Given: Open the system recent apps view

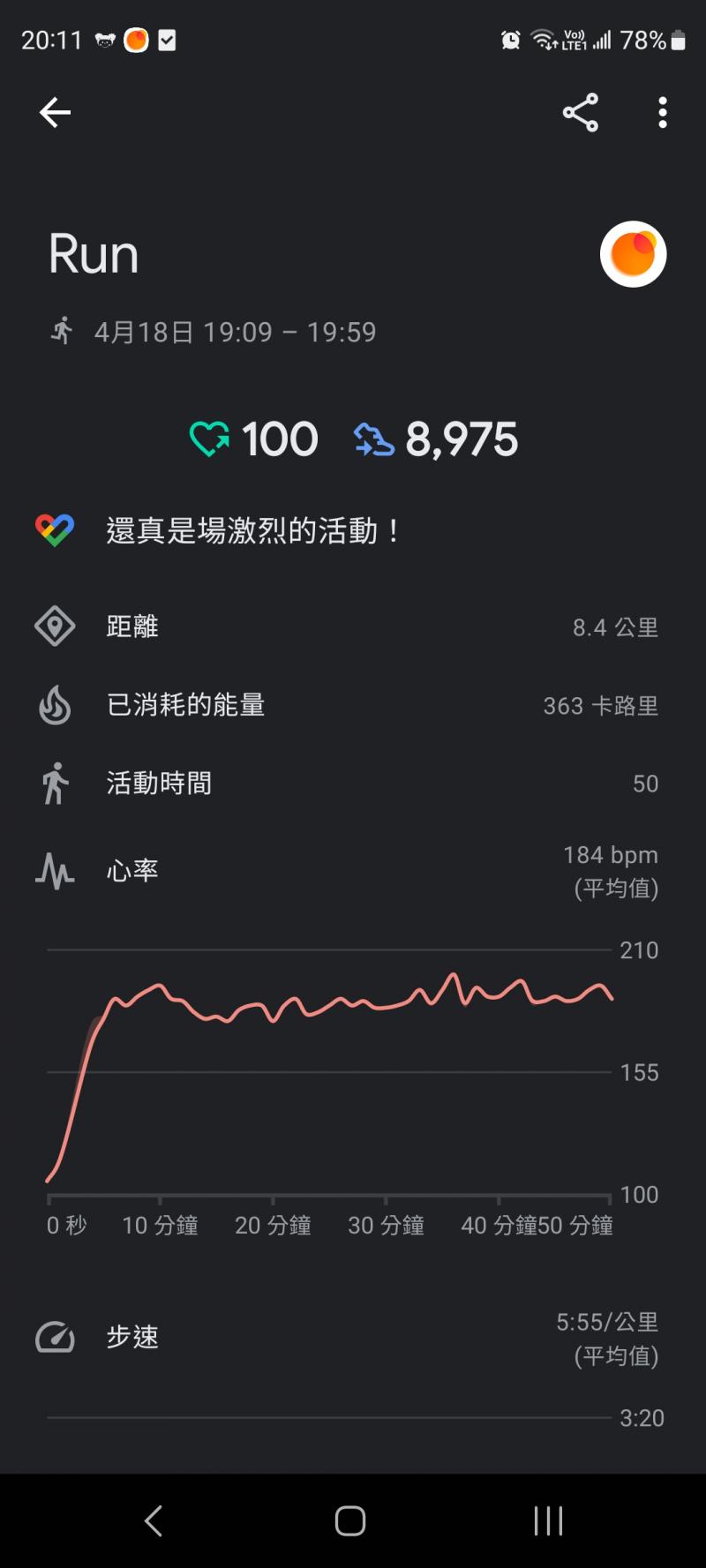Looking at the screenshot, I should 548,1520.
